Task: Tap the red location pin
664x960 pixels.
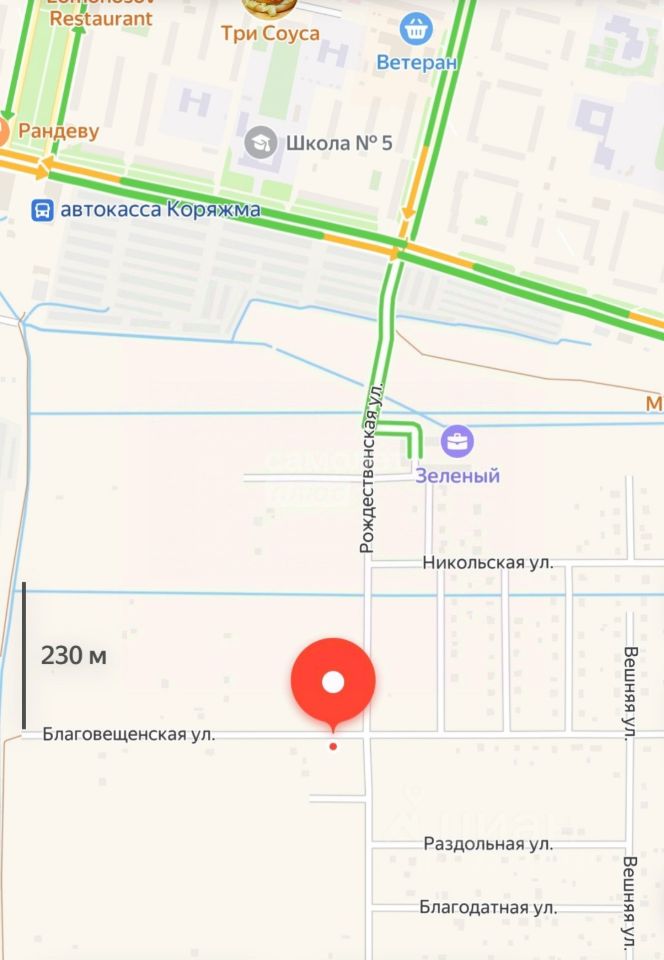Action: click(333, 682)
